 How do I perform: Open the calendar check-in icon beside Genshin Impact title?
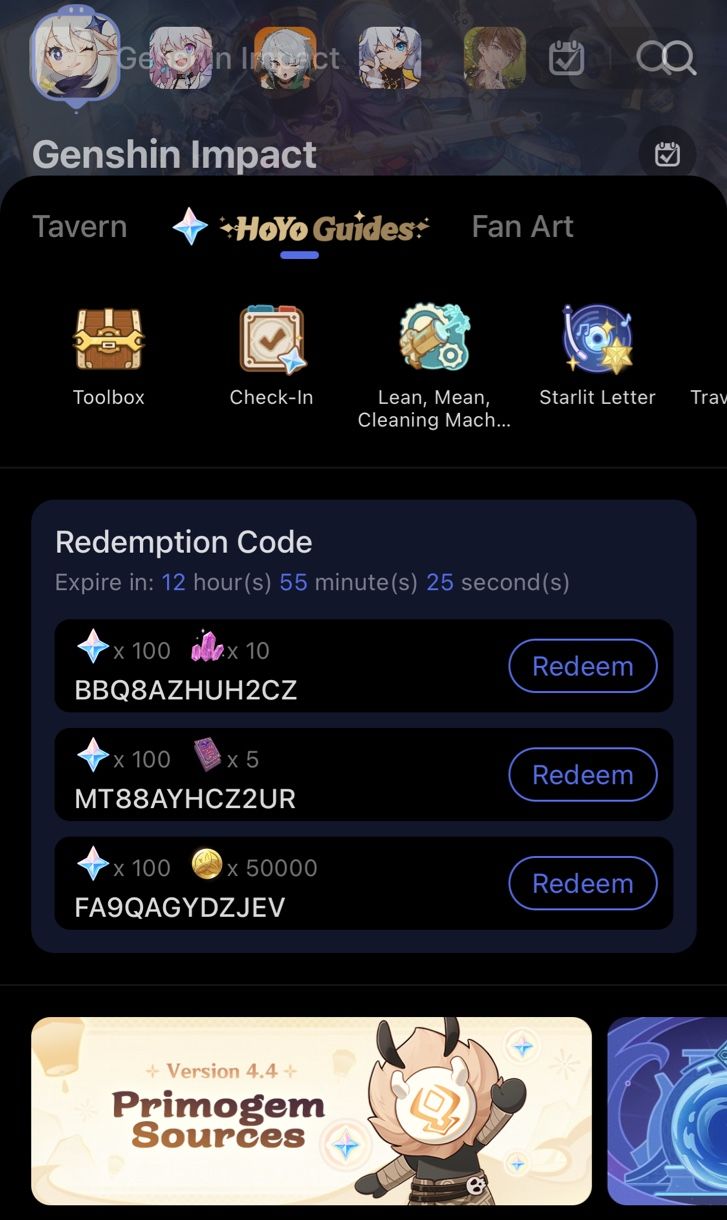(x=667, y=154)
